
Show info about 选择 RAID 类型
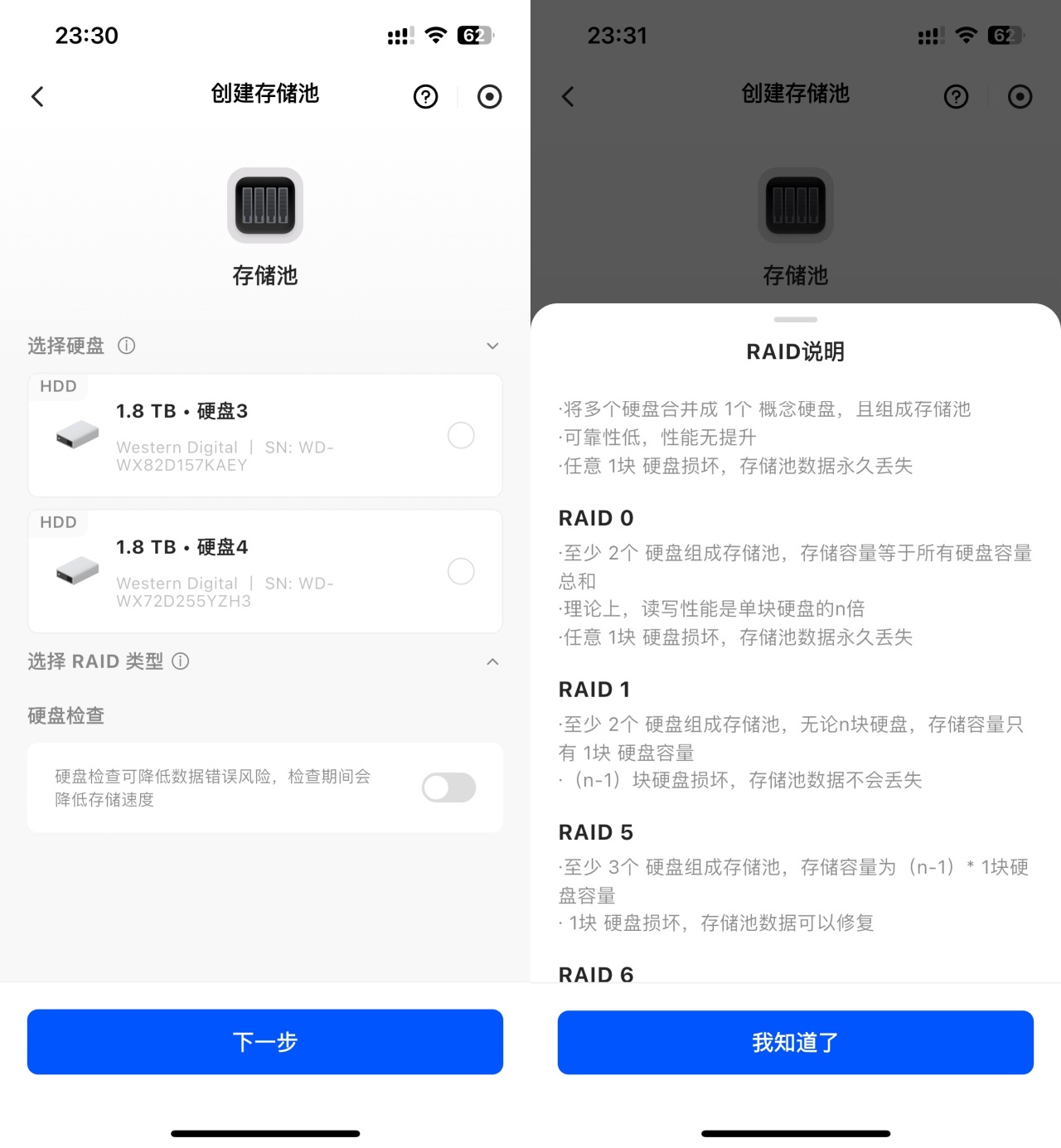tap(181, 661)
